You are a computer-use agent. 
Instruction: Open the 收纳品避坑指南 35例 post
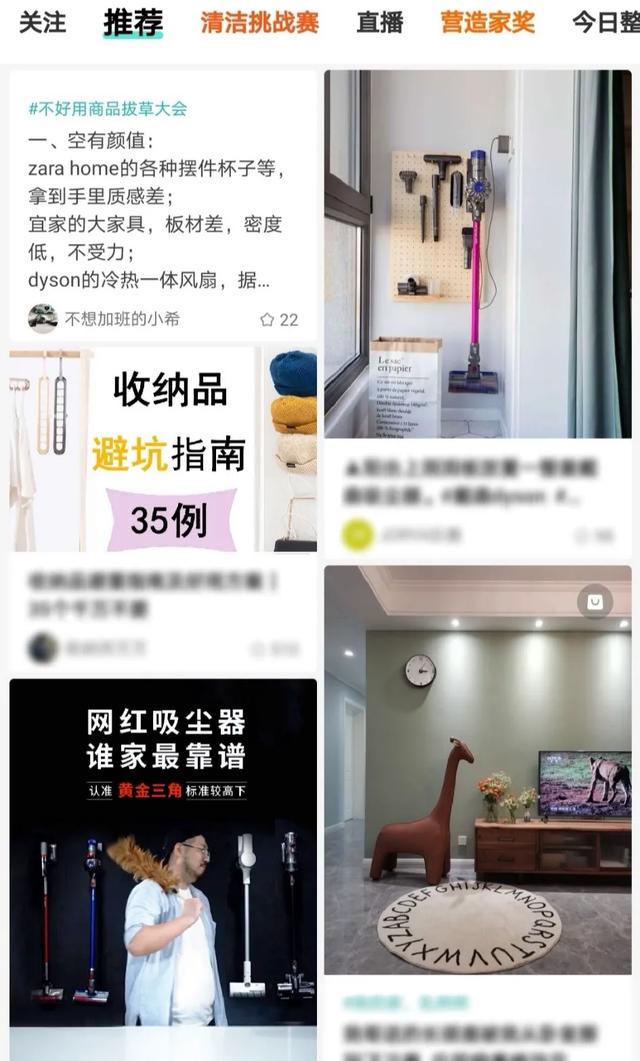164,450
